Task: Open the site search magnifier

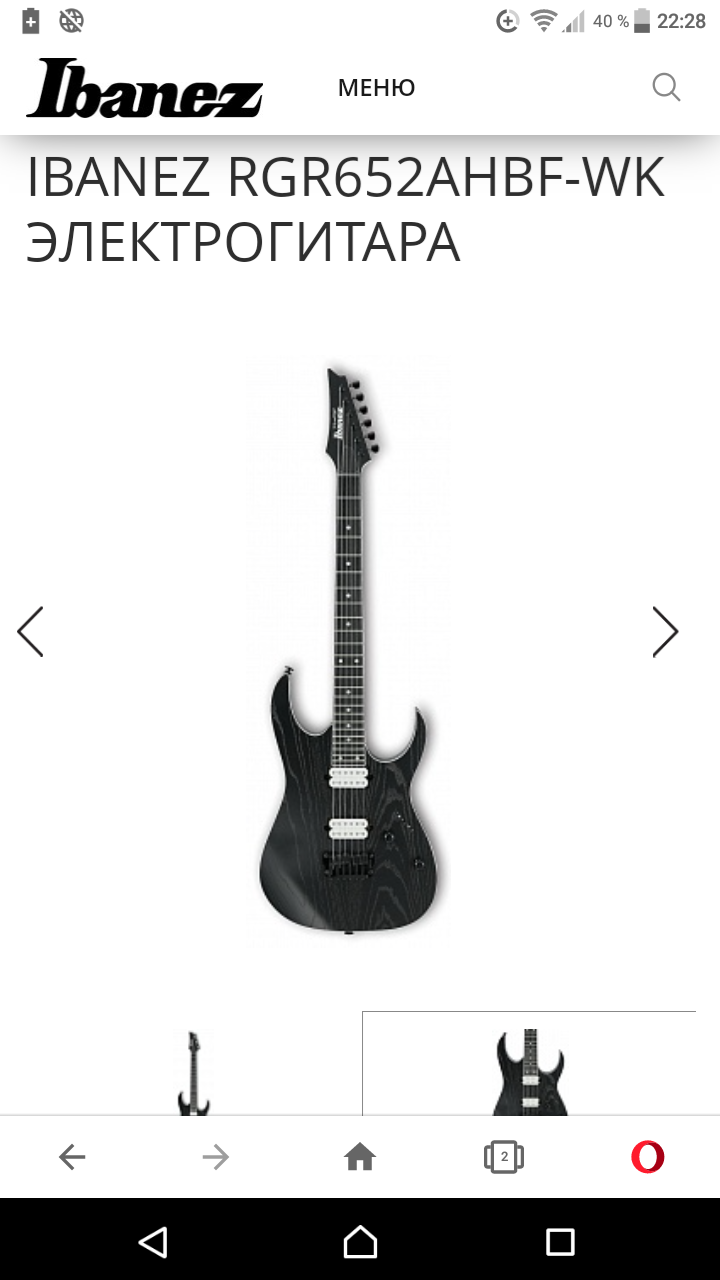Action: tap(666, 88)
